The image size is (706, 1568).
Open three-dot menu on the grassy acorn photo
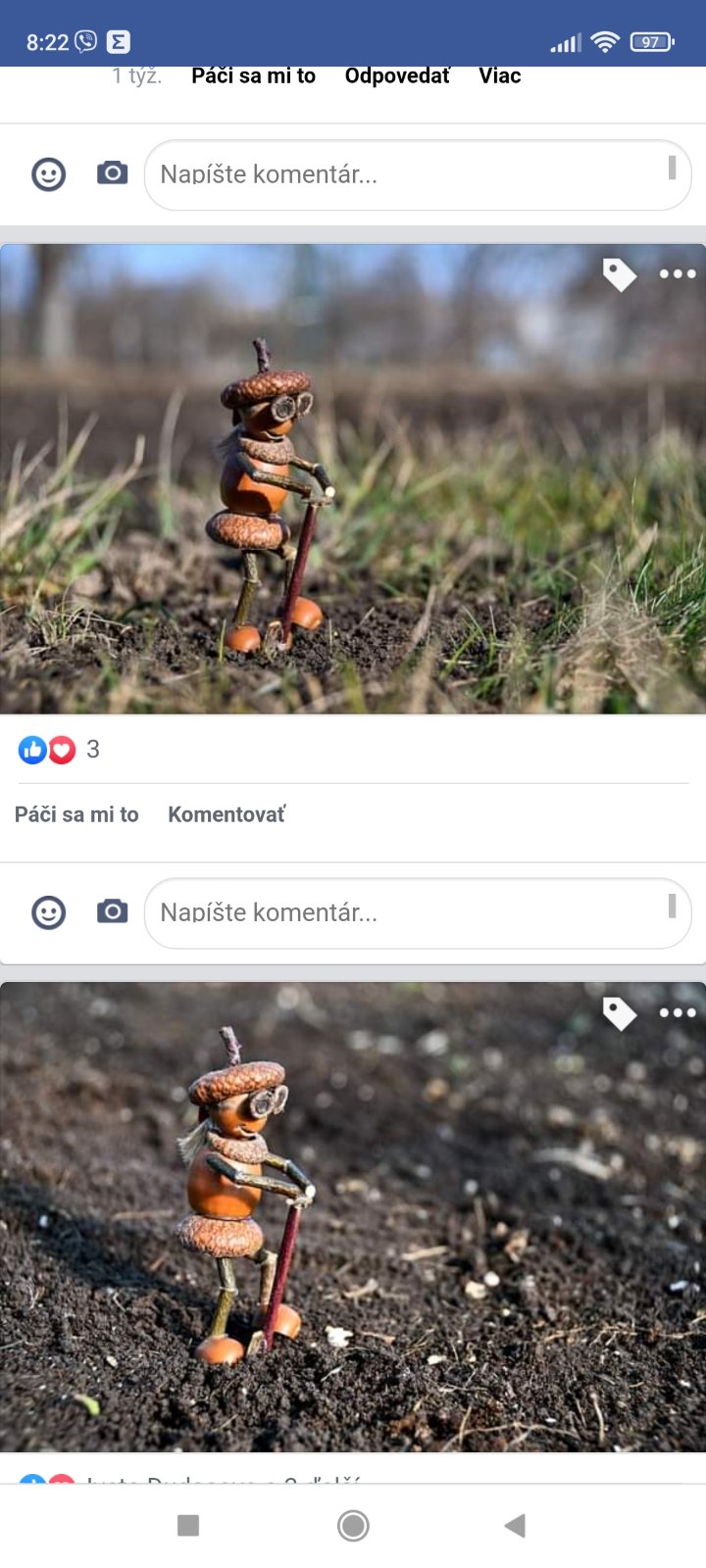[678, 274]
